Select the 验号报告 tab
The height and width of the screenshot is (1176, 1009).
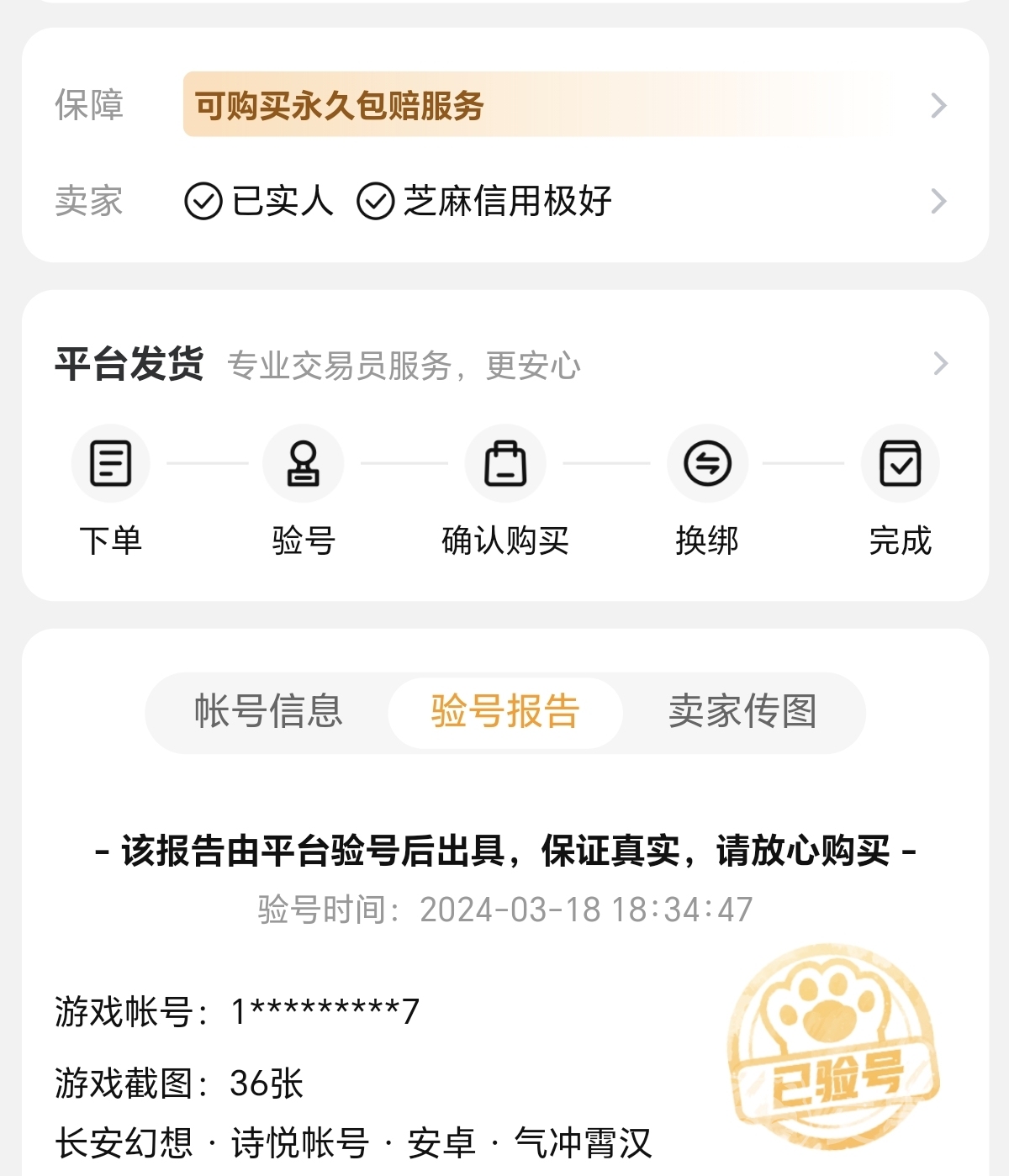(504, 711)
